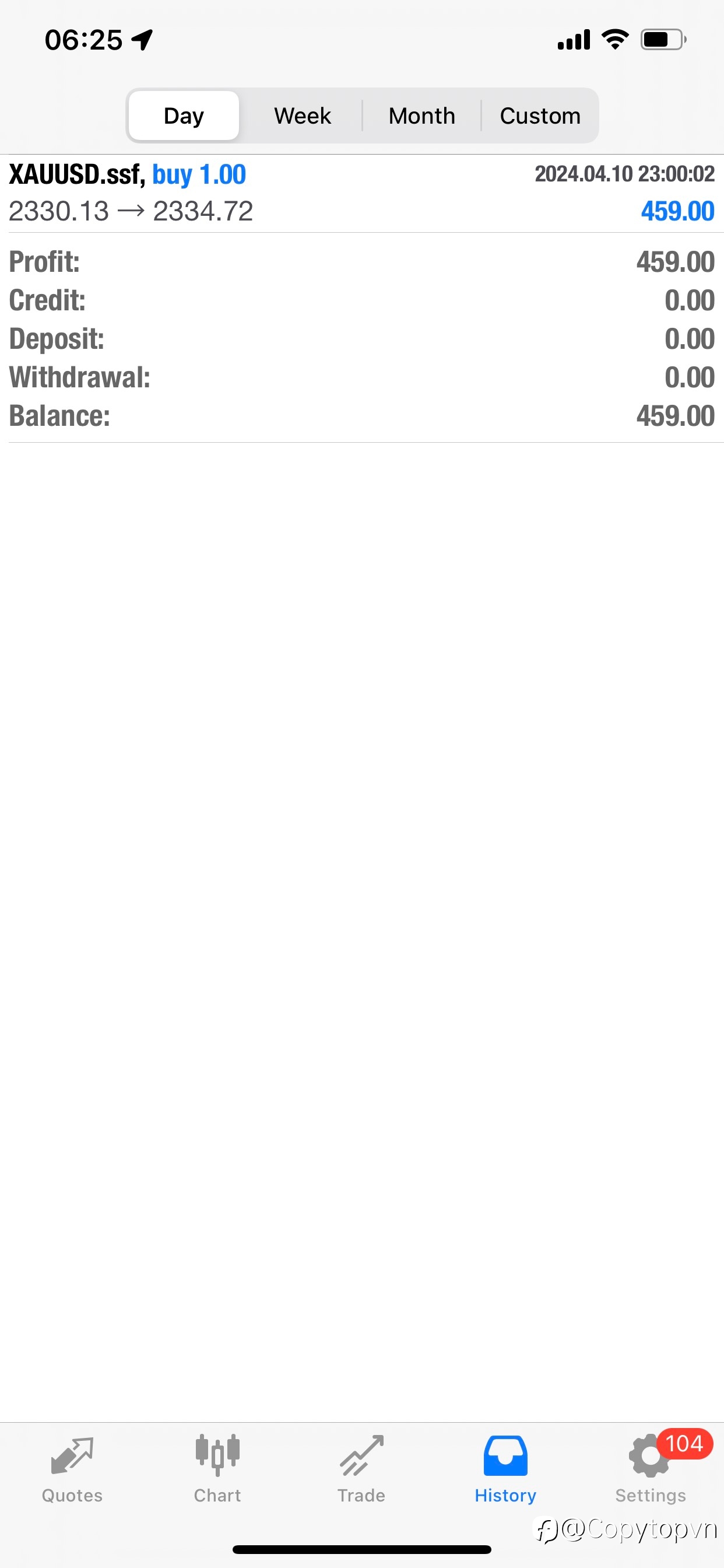Screen dimensions: 724x1568
Task: Go to the Quotes tab
Action: [72, 1469]
